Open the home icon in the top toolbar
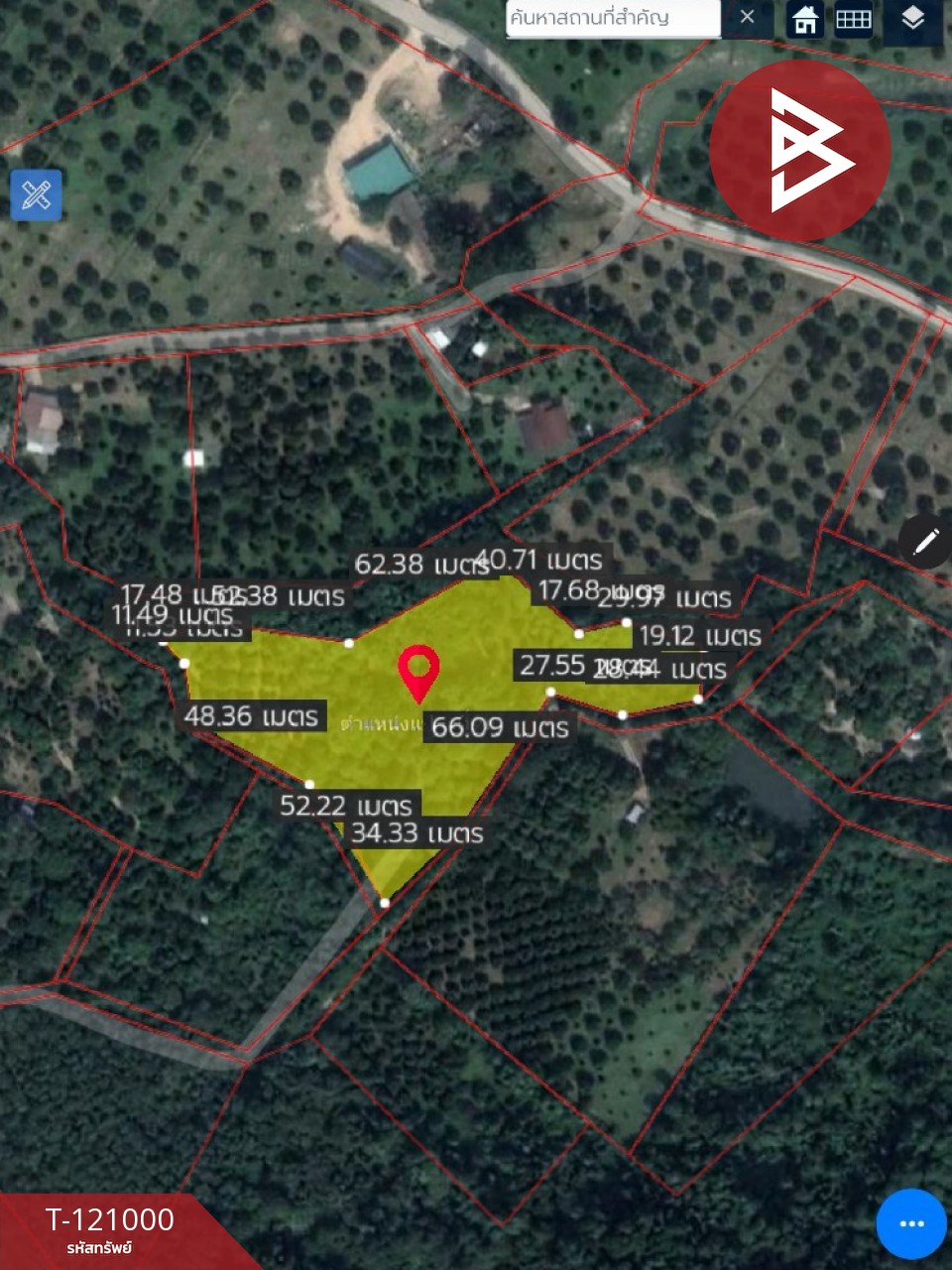This screenshot has height=1270, width=952. (x=805, y=19)
